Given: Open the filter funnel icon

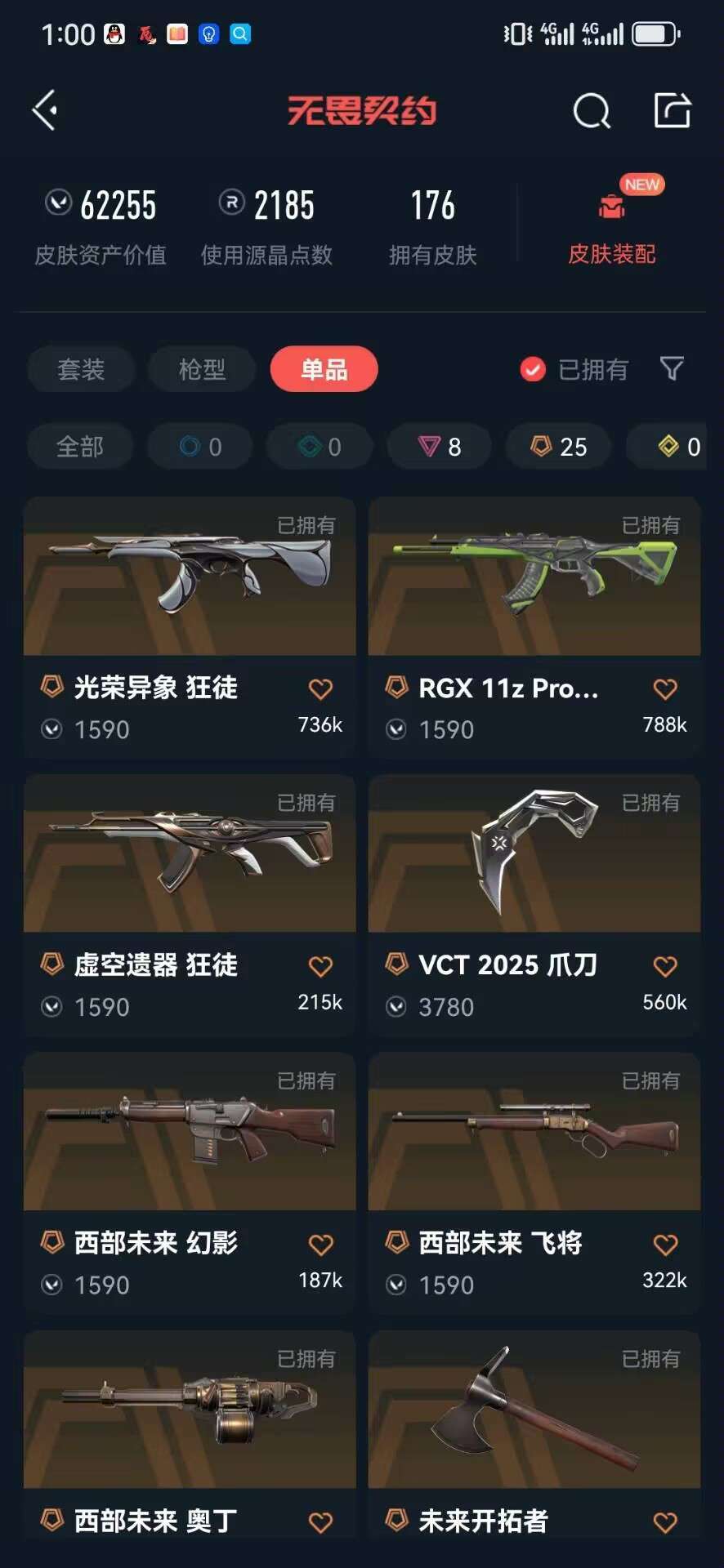Looking at the screenshot, I should pos(673,369).
